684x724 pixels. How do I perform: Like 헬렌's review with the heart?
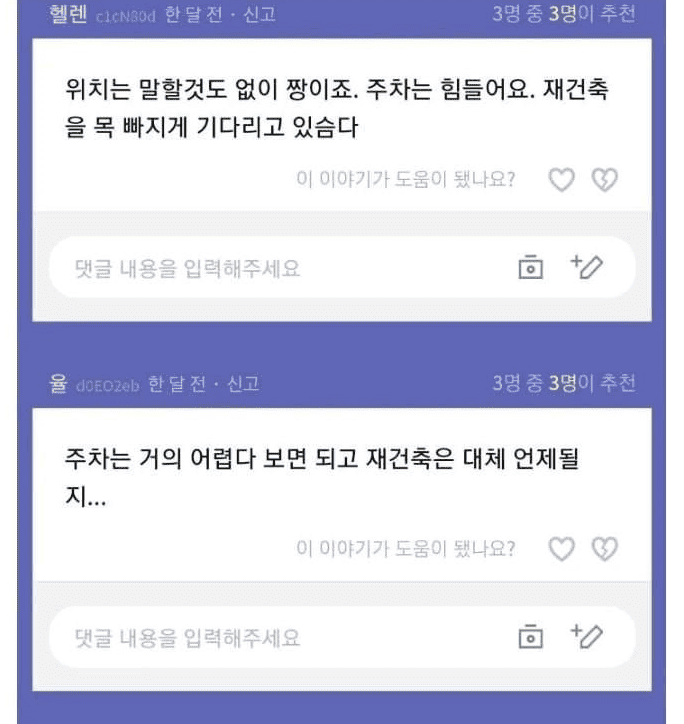click(563, 179)
